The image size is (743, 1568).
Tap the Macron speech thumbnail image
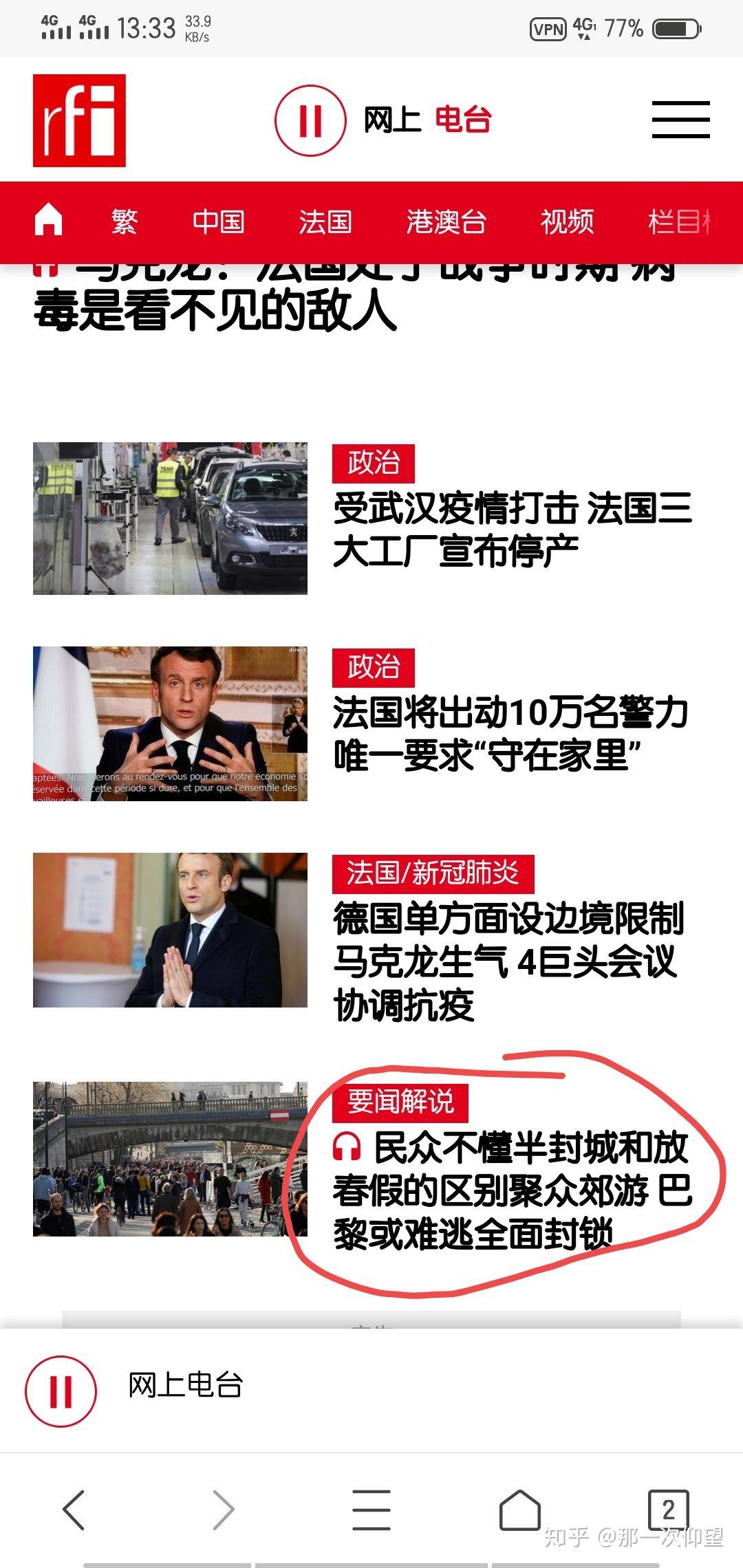pos(172,722)
